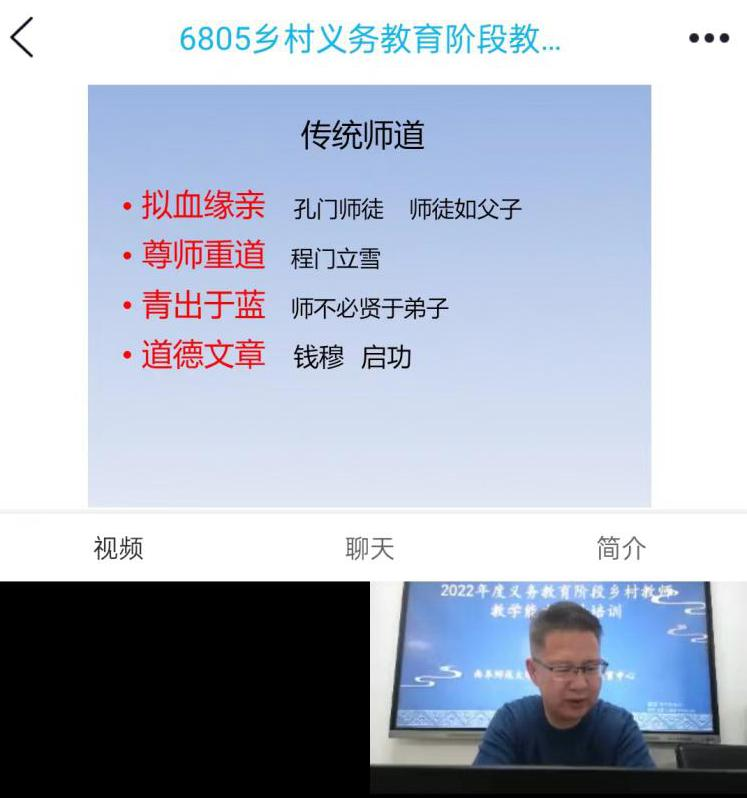
Task: Tap the lecturer's video window
Action: (x=558, y=688)
